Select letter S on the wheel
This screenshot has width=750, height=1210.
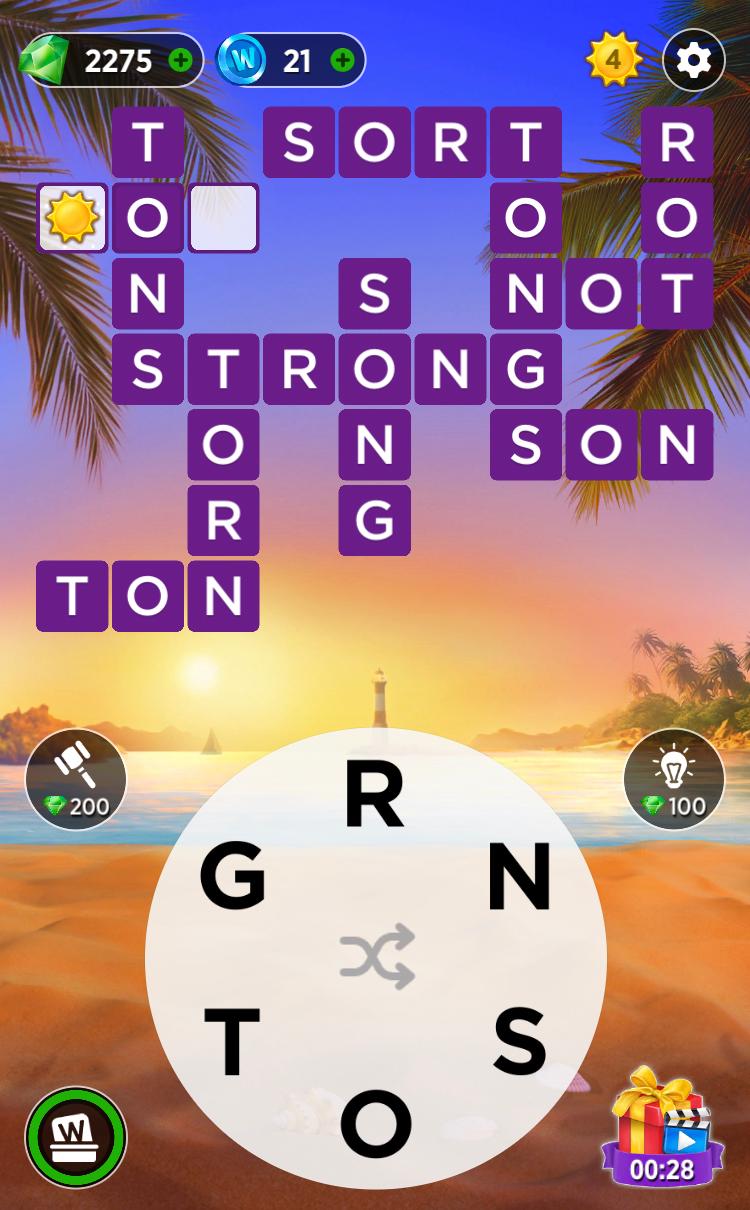[520, 1040]
